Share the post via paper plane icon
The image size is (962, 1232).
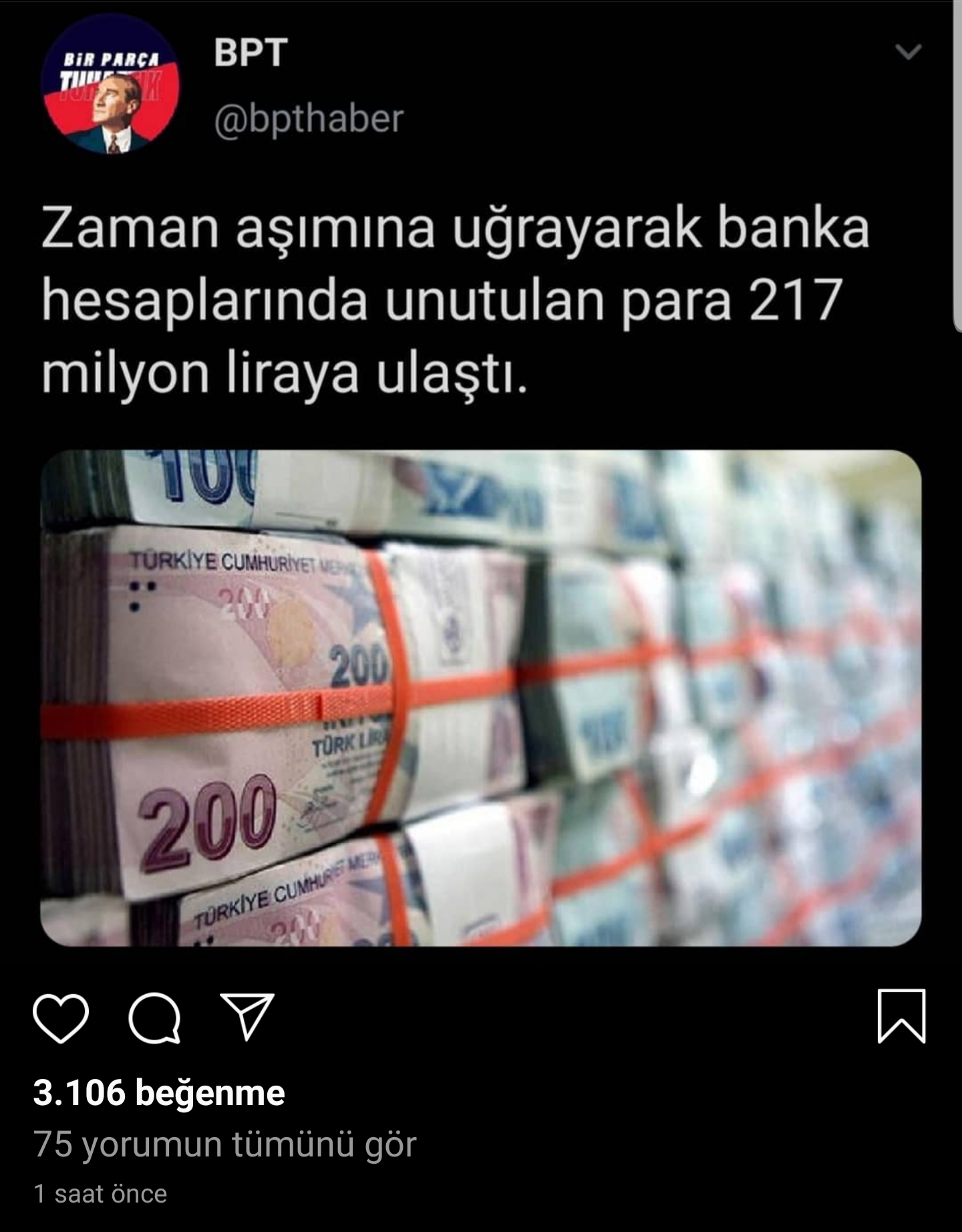(247, 1016)
